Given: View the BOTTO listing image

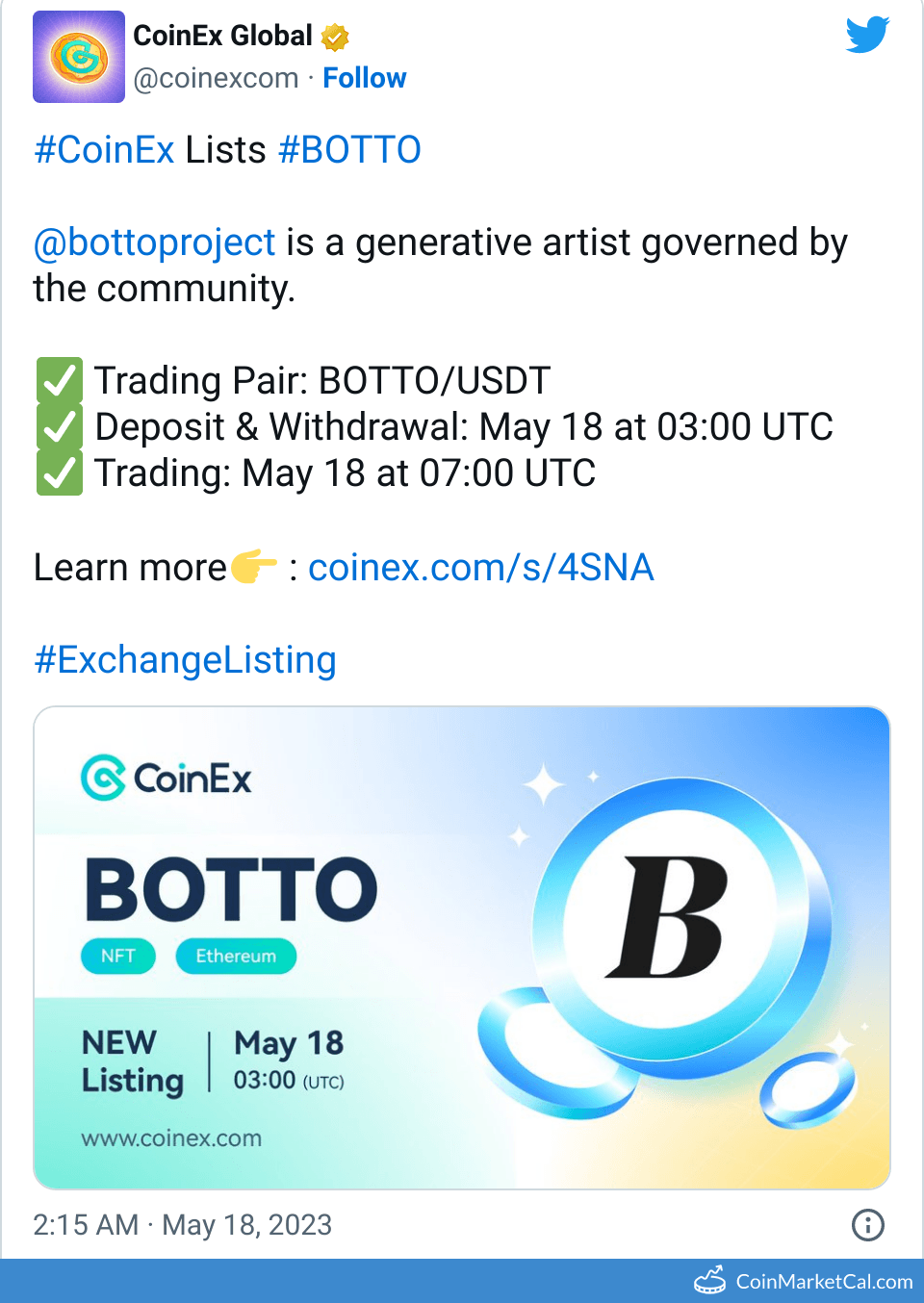Looking at the screenshot, I should click(462, 948).
